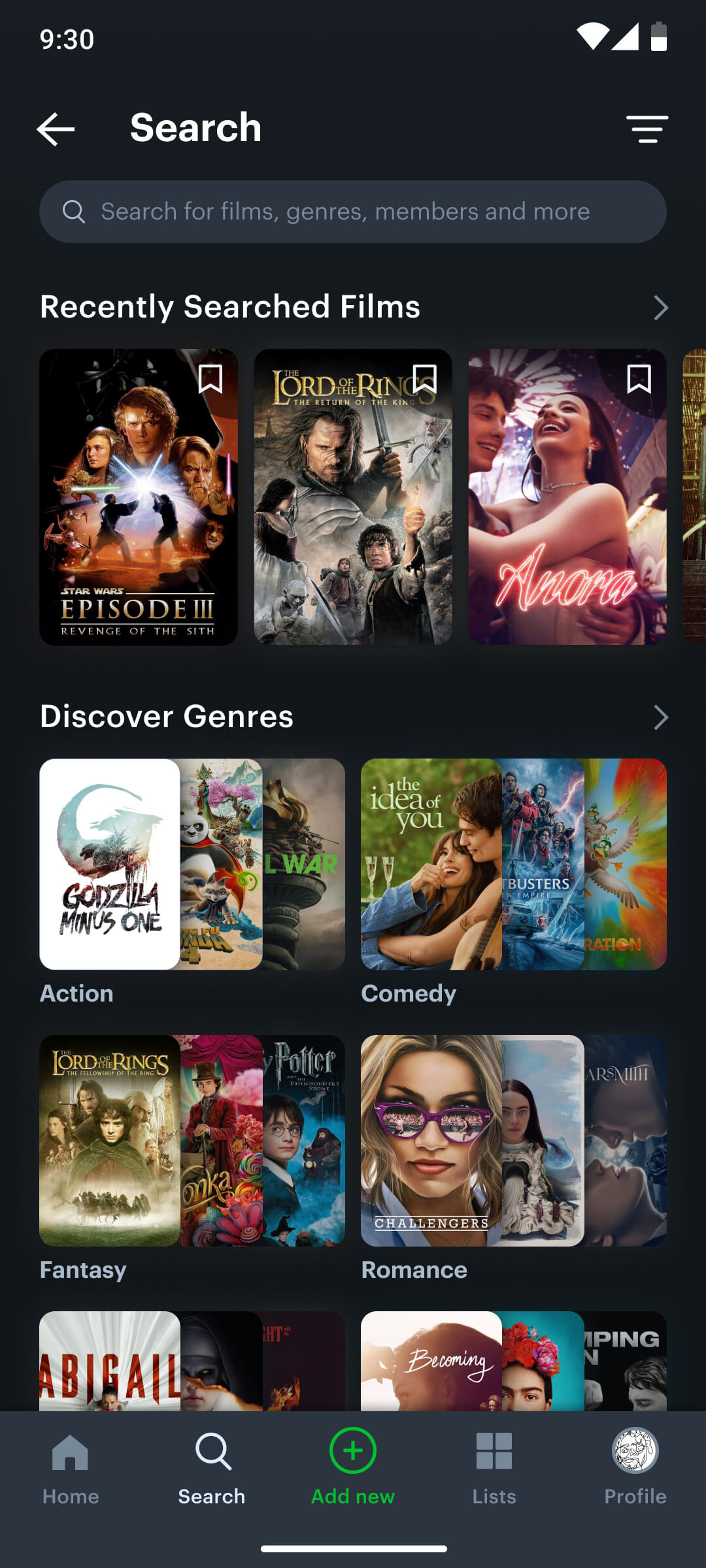The width and height of the screenshot is (706, 1568).
Task: Open the Anora film poster
Action: pyautogui.click(x=567, y=497)
